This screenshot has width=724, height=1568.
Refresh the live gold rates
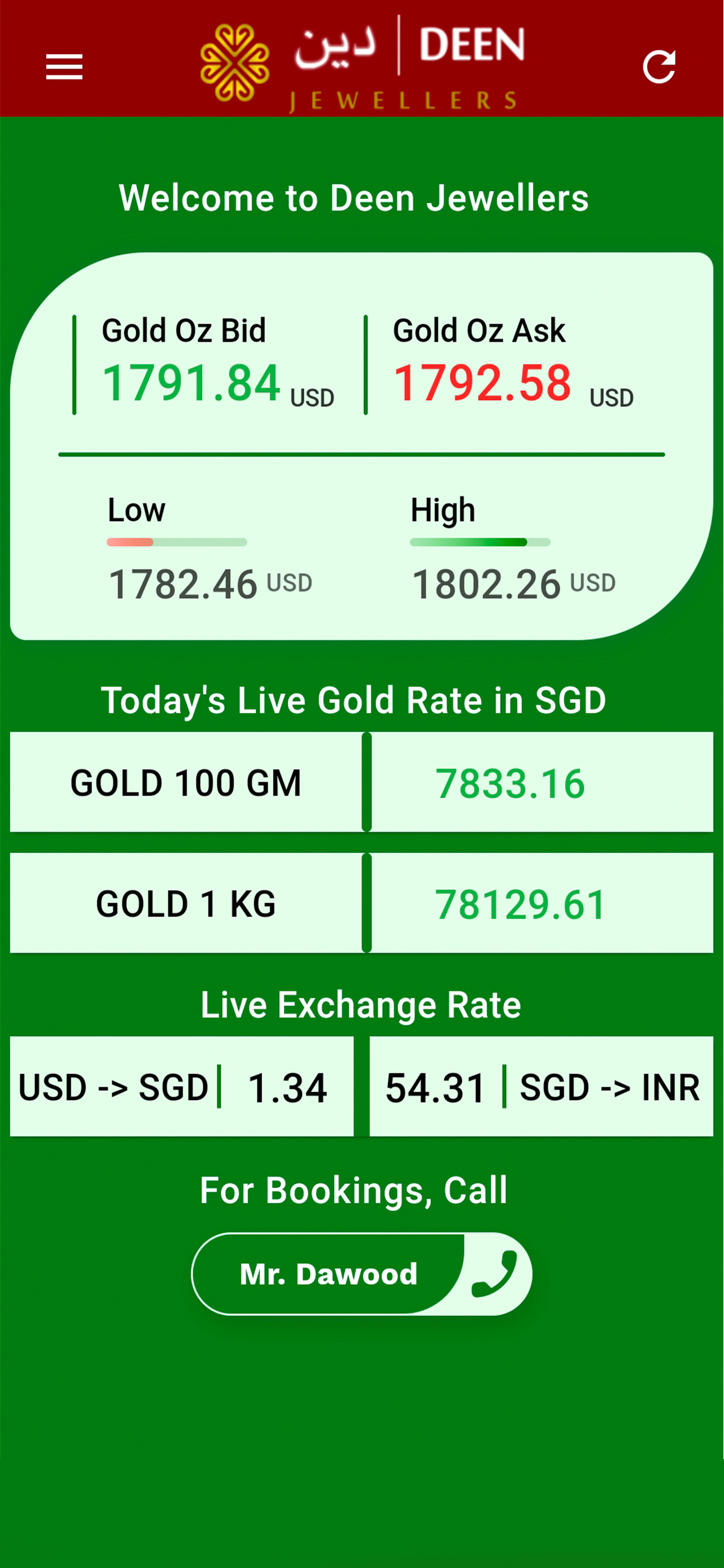coord(659,66)
